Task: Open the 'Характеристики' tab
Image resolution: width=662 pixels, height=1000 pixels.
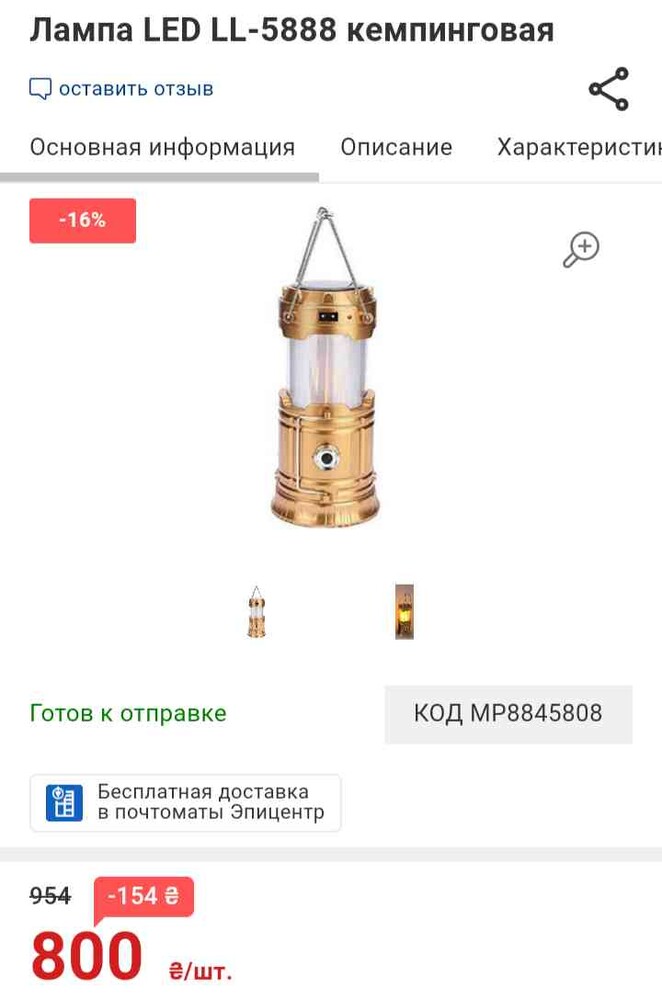Action: pyautogui.click(x=580, y=148)
